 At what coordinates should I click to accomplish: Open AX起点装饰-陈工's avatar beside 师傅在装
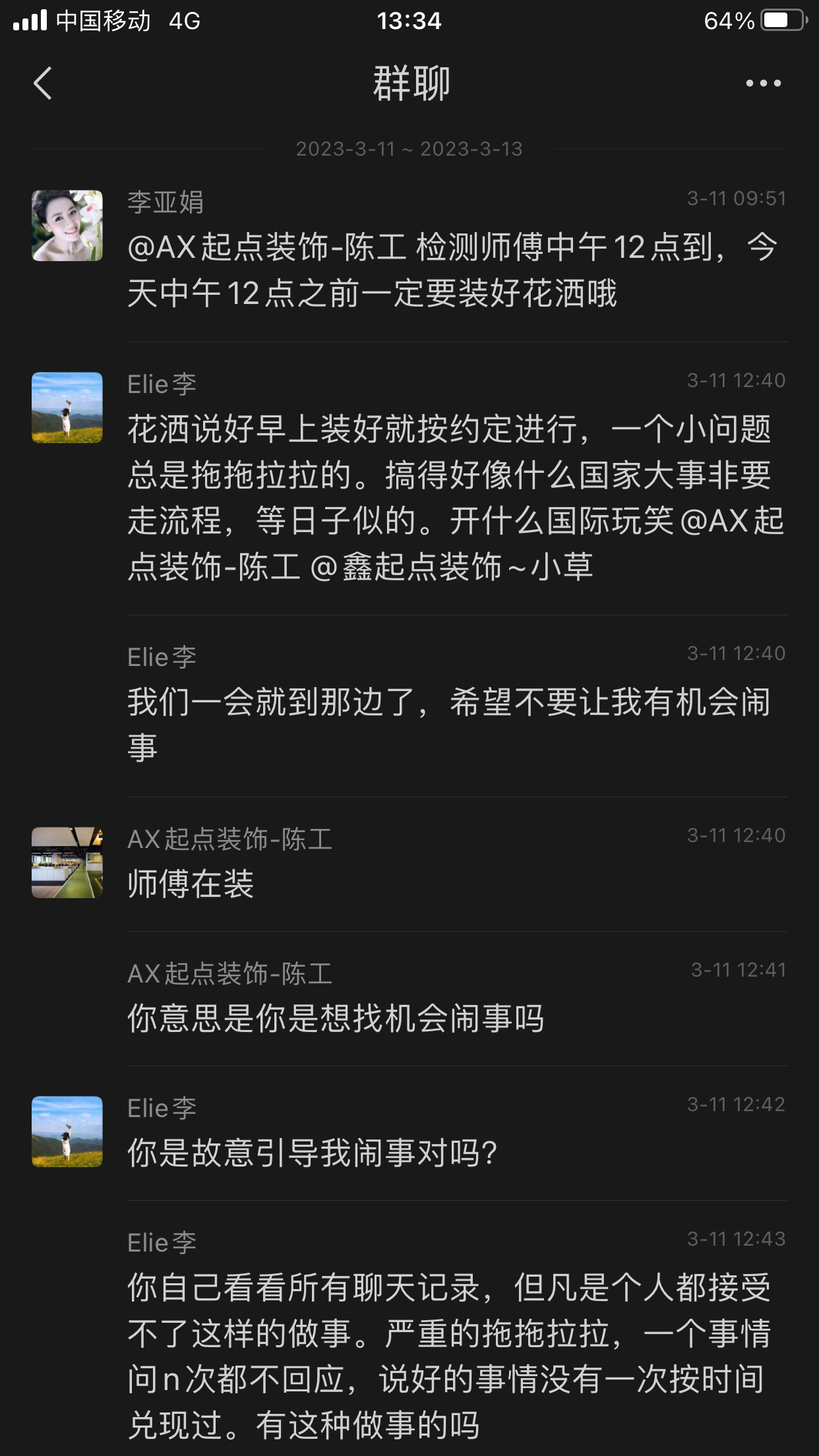tap(67, 863)
